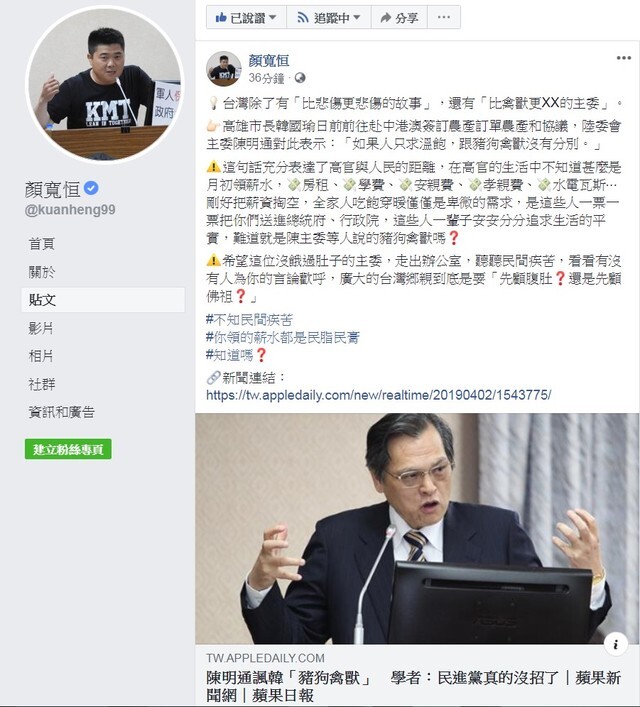This screenshot has height=707, width=640.
Task: Tap hashtag #你領的薪水都是民脂民膏
Action: pyautogui.click(x=283, y=337)
